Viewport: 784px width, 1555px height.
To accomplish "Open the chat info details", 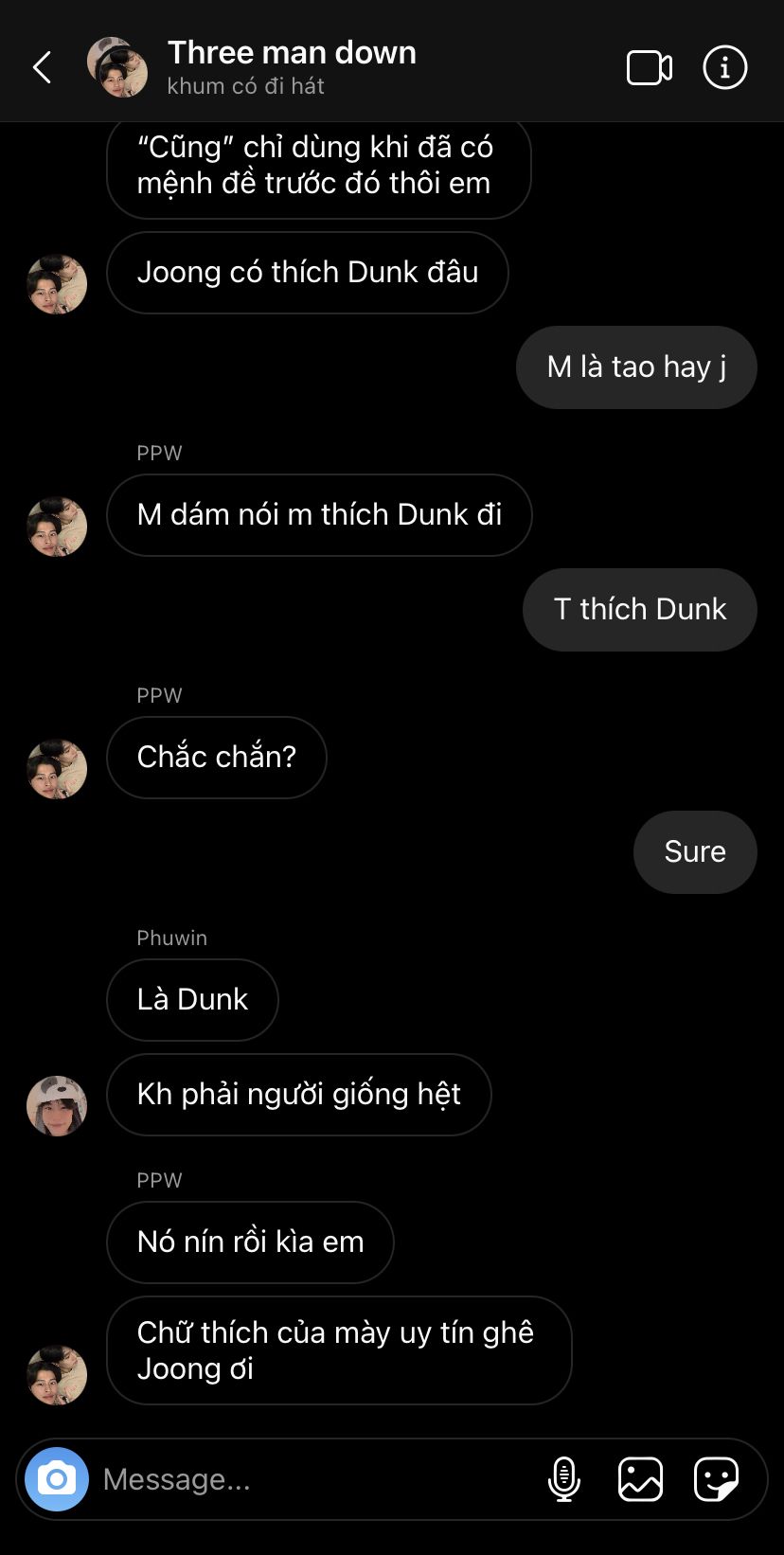I will click(x=725, y=68).
